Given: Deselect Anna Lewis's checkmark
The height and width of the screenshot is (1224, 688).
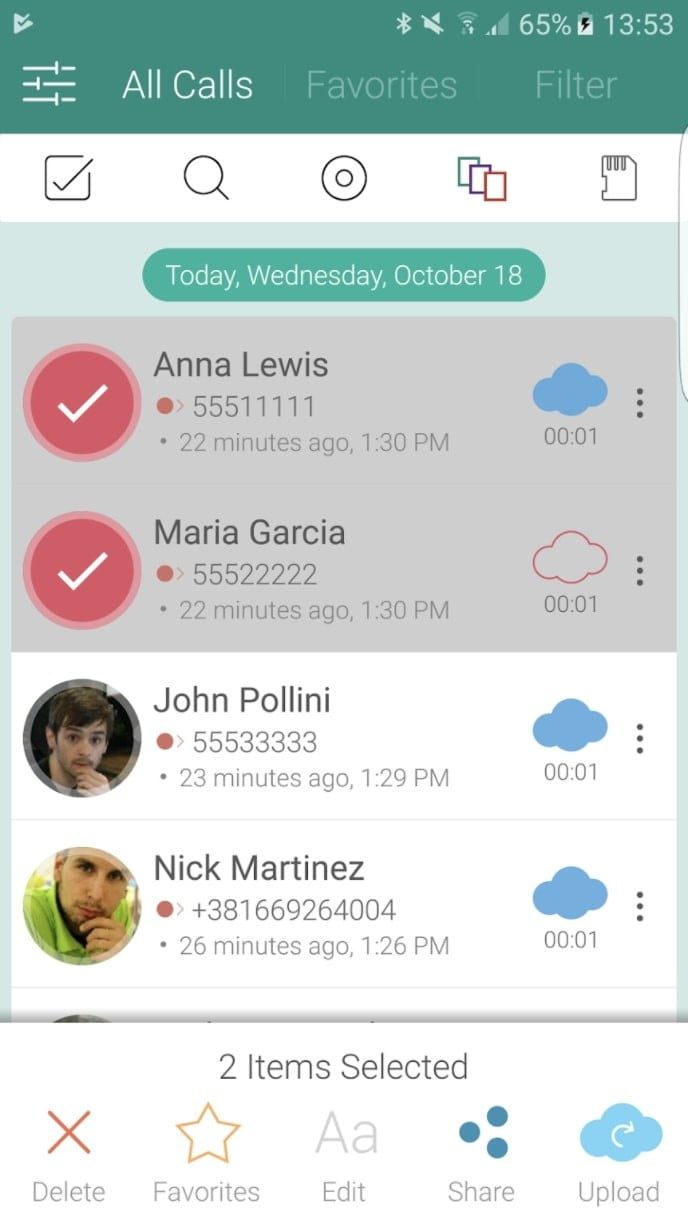Looking at the screenshot, I should tap(82, 403).
